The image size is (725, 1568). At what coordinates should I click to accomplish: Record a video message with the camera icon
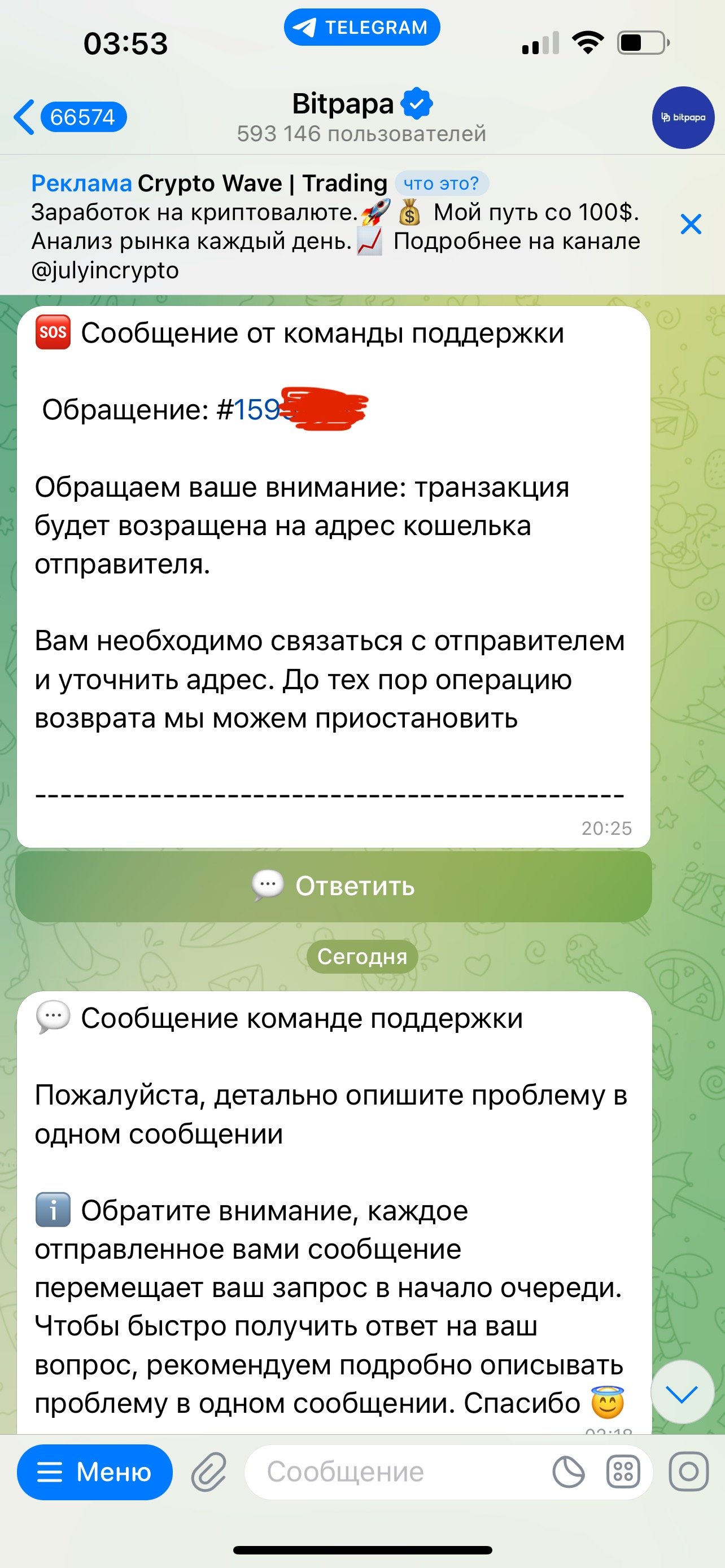tap(688, 1473)
